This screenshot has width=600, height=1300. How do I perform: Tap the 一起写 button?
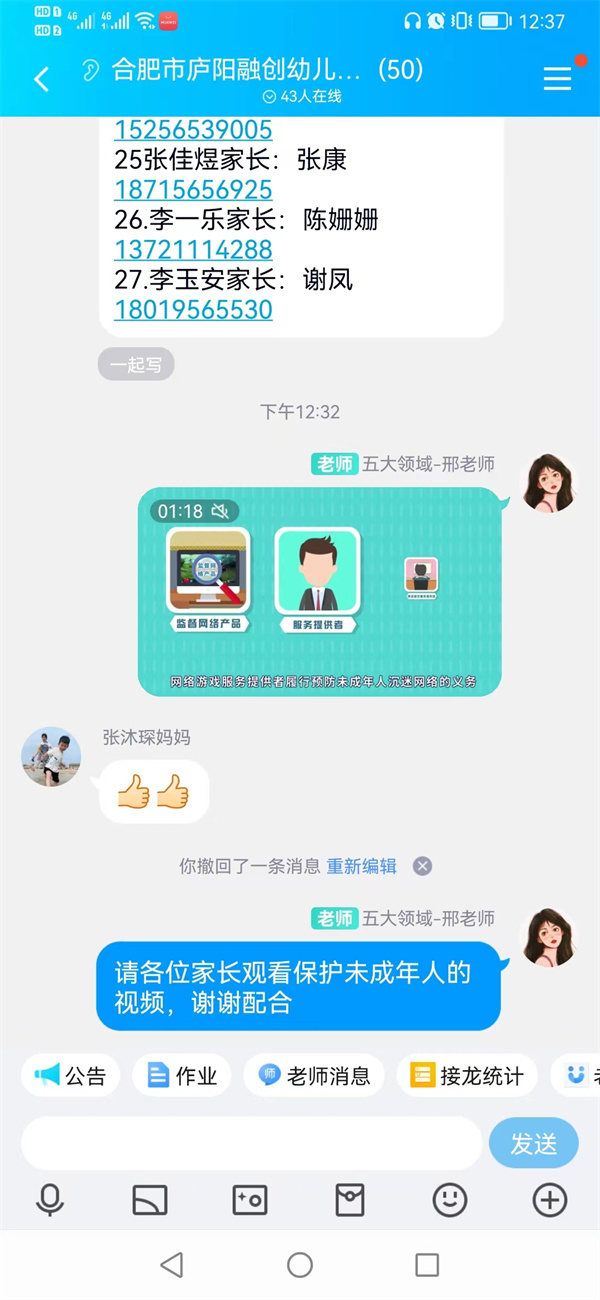136,365
